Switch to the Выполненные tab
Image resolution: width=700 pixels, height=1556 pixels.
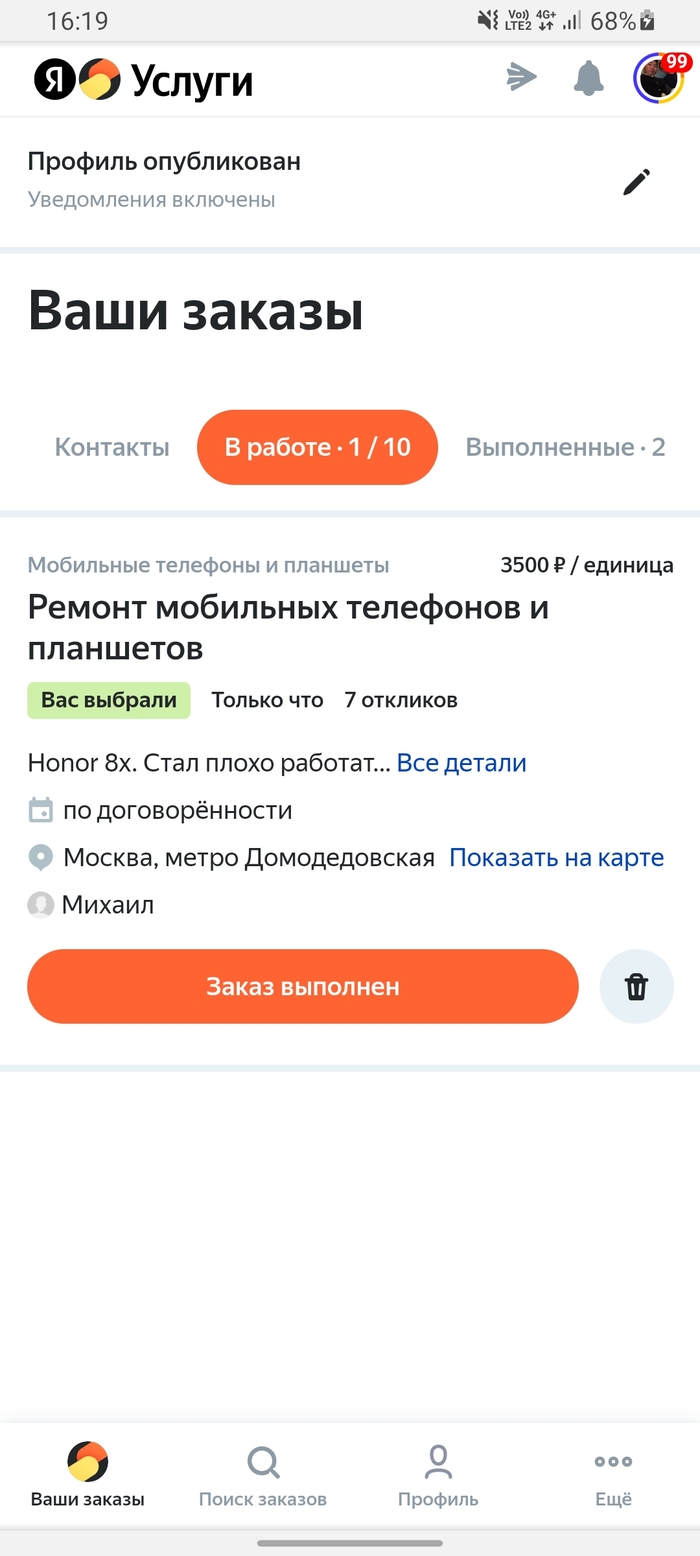click(565, 447)
